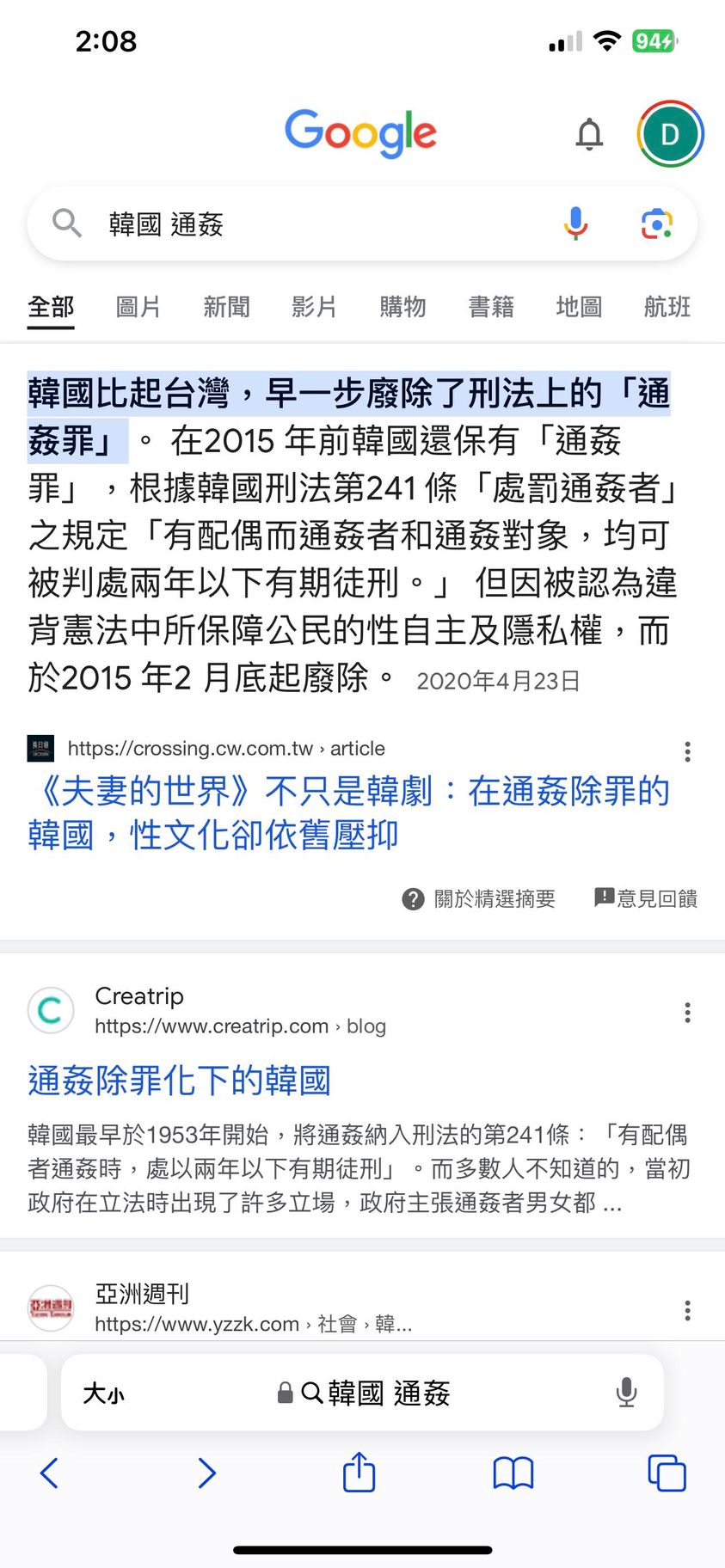Open the Google notifications bell
Viewport: 725px width, 1568px height.
tap(589, 135)
